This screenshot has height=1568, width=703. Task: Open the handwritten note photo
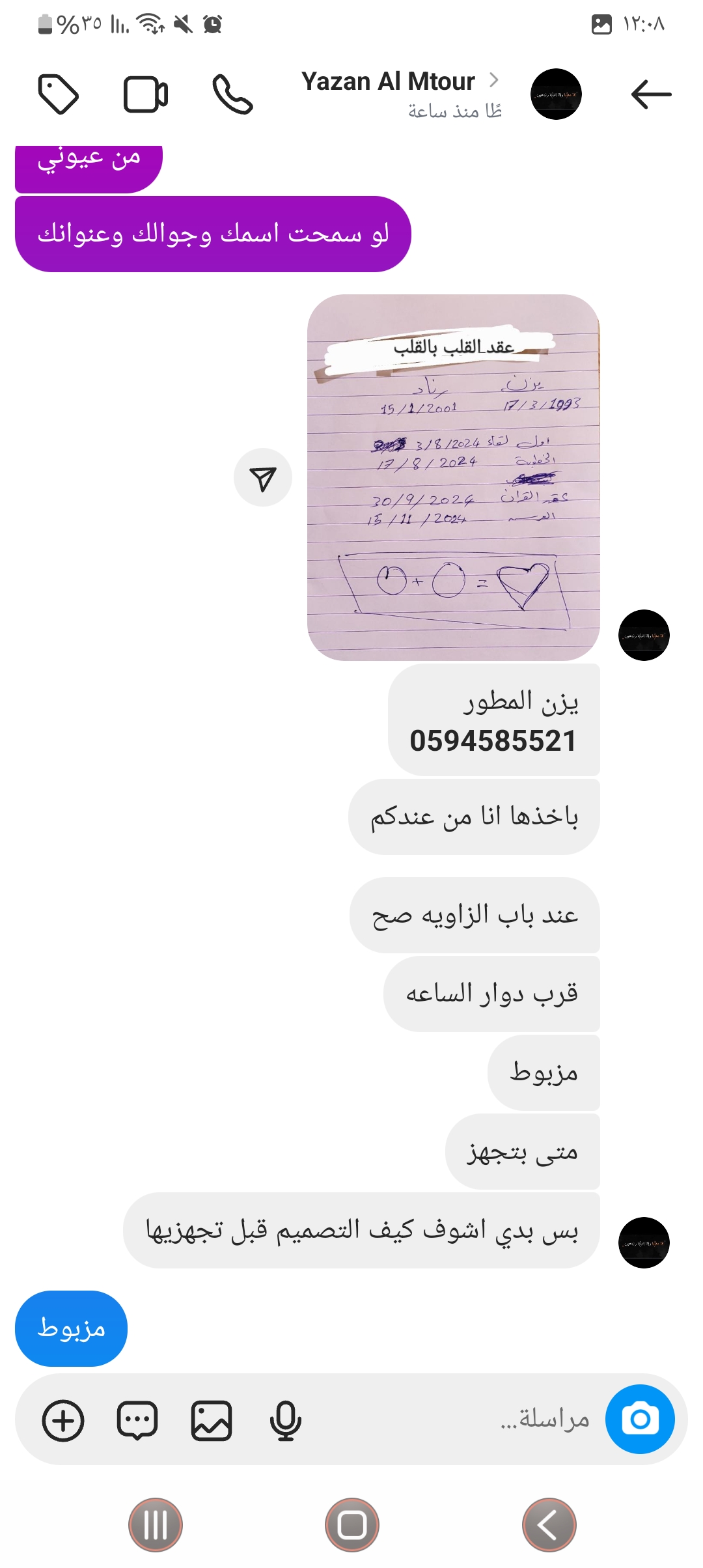coord(453,477)
